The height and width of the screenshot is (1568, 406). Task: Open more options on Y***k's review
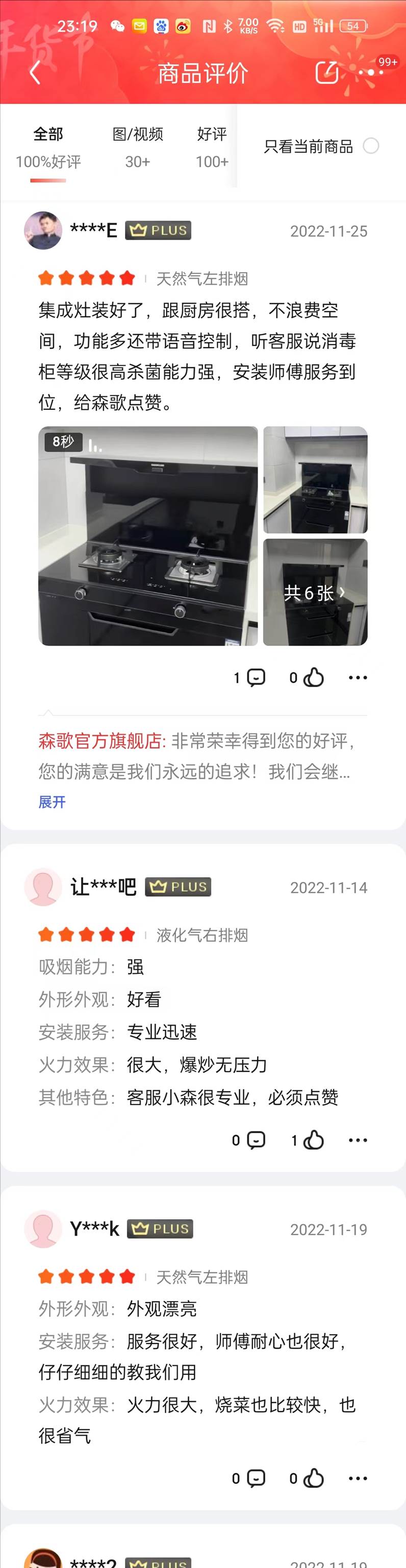(x=358, y=1479)
